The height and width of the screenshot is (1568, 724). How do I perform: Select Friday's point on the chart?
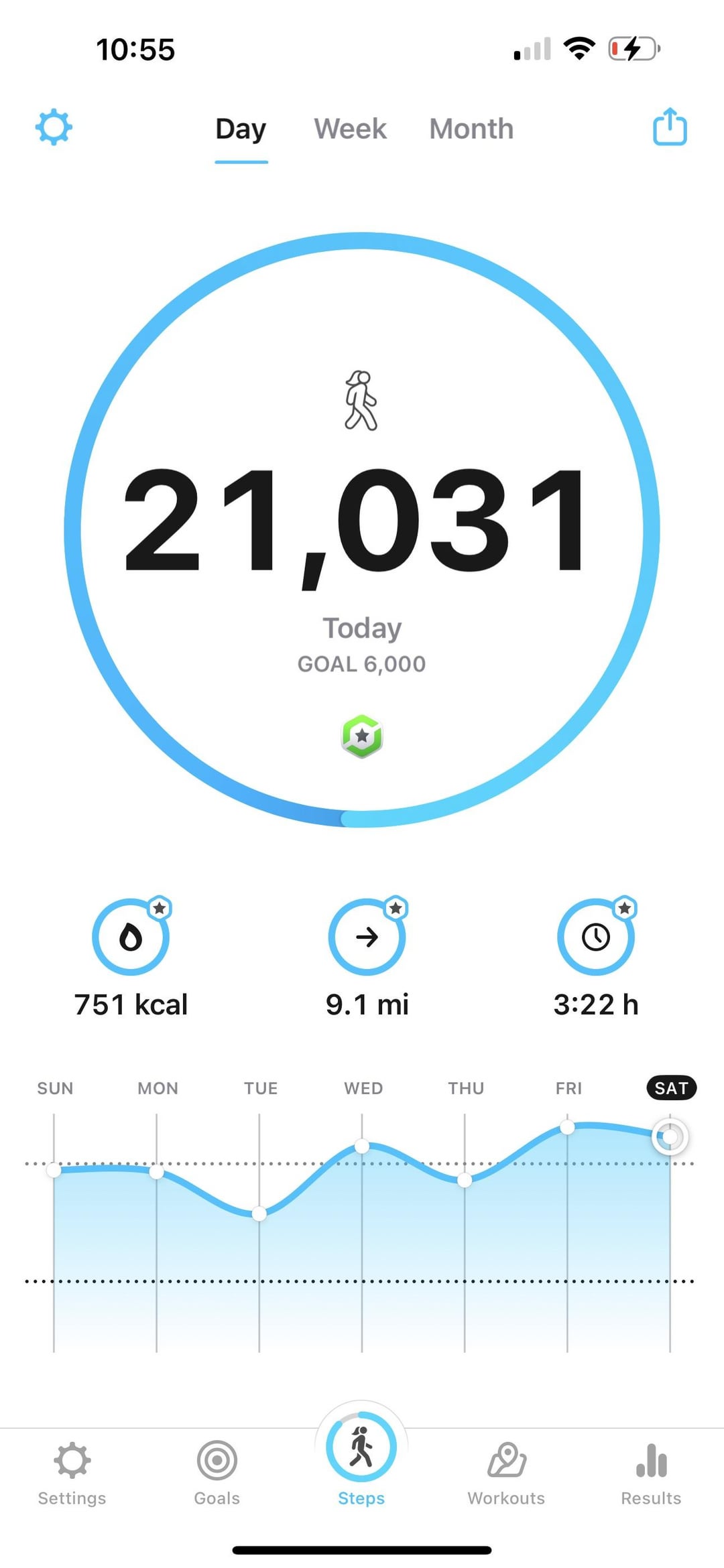567,1127
